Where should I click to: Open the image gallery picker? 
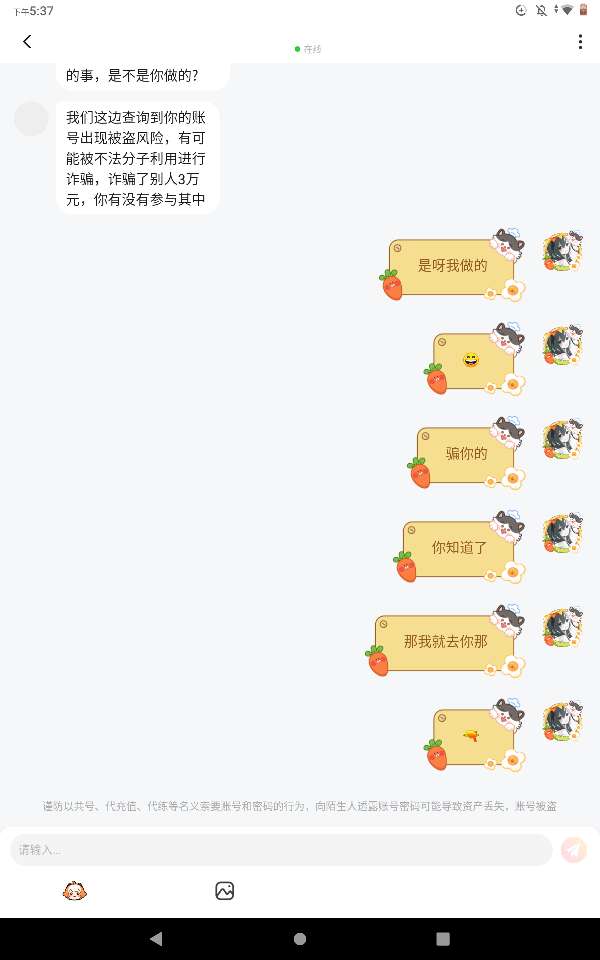[x=225, y=890]
